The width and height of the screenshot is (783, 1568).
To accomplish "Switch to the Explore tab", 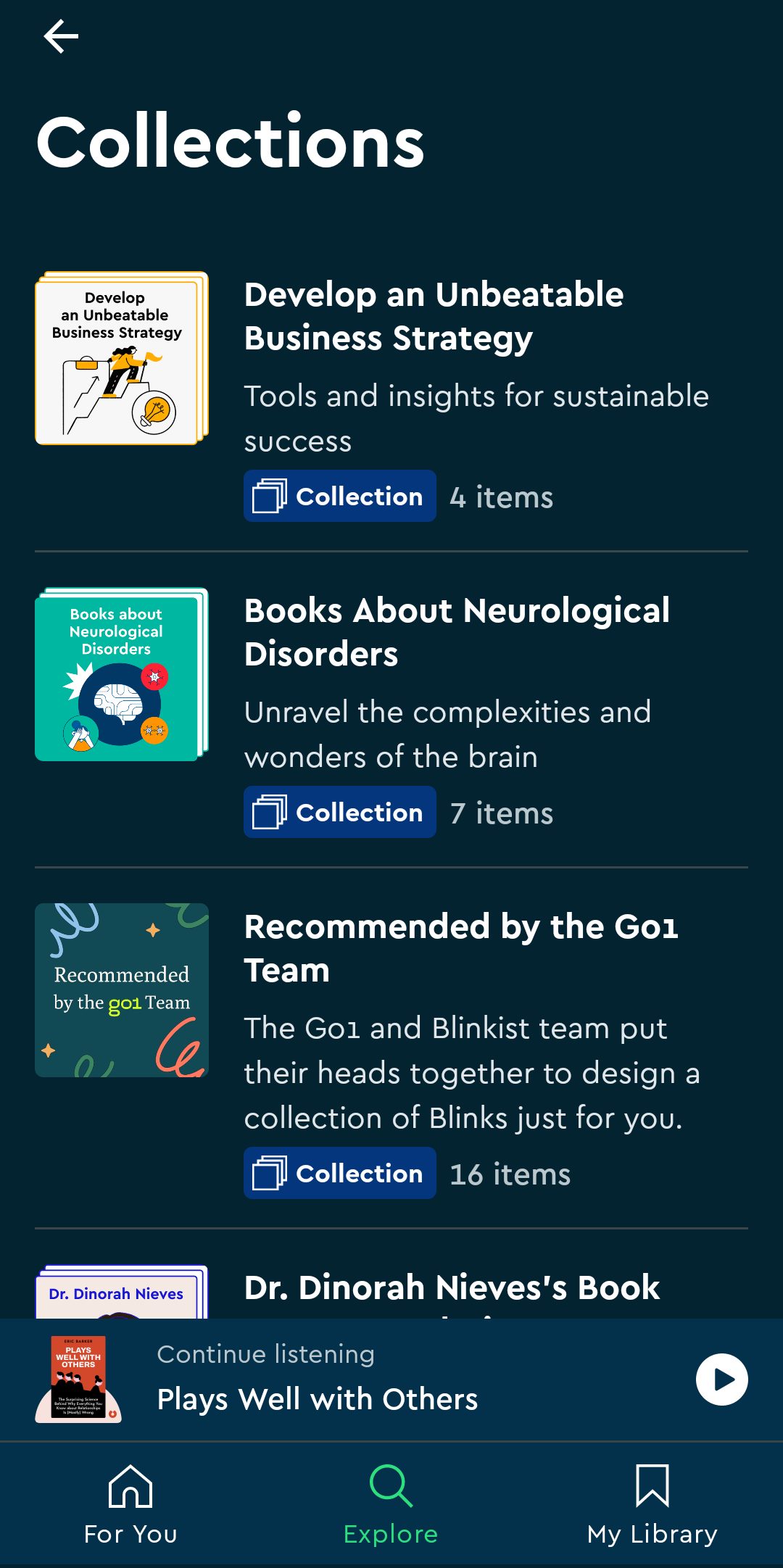I will 391,1503.
